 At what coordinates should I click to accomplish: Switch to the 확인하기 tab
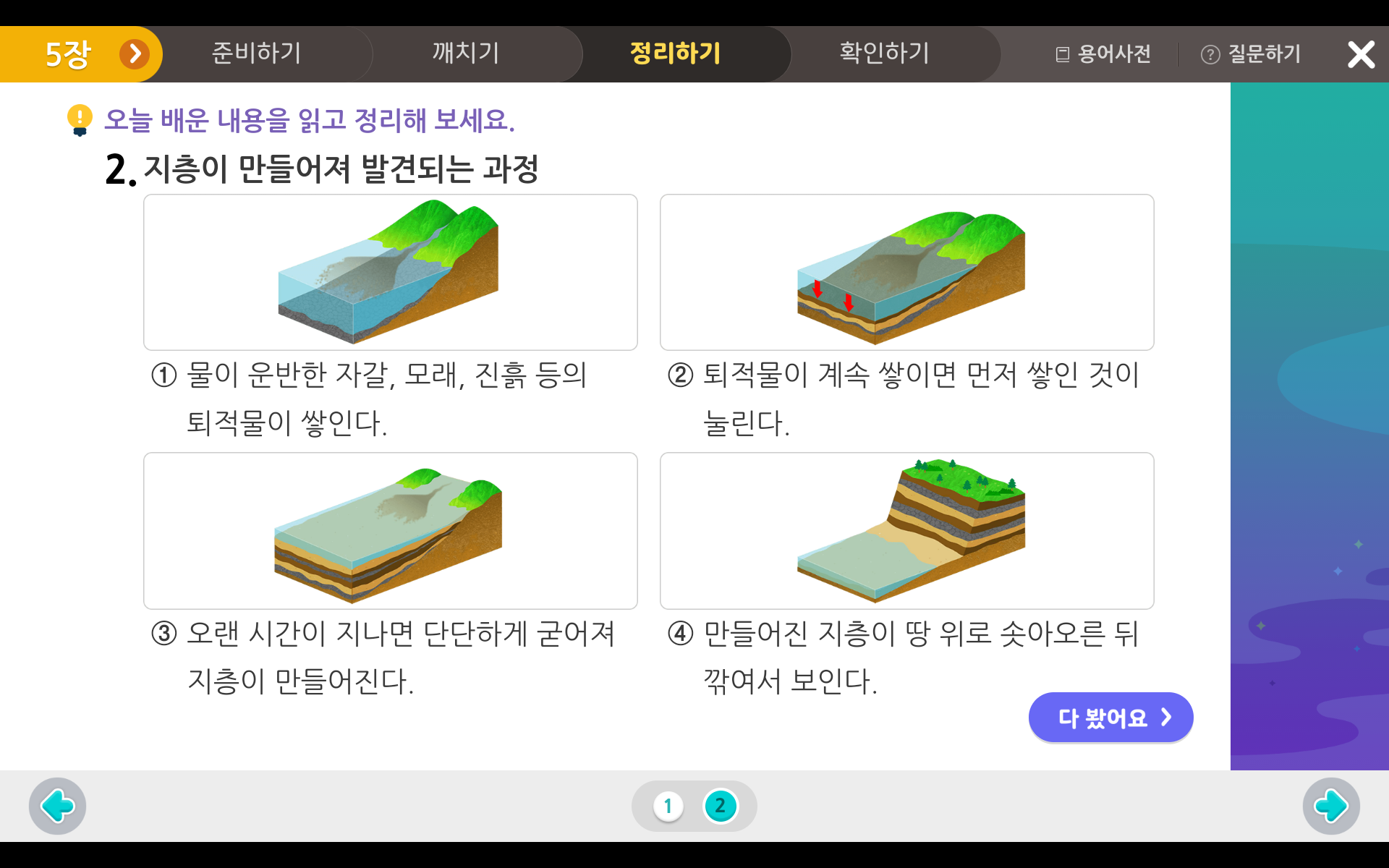tap(884, 54)
